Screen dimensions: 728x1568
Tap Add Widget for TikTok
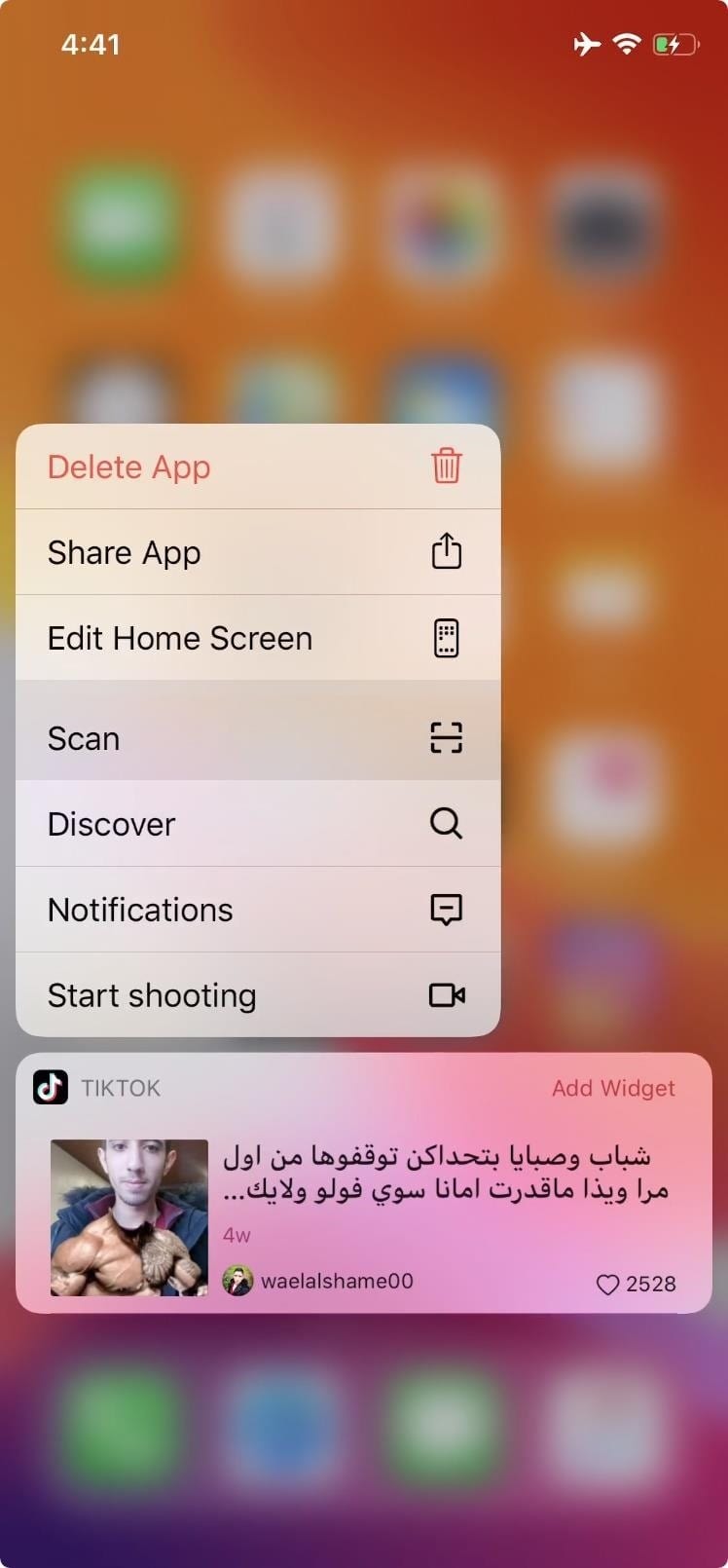click(x=613, y=1088)
